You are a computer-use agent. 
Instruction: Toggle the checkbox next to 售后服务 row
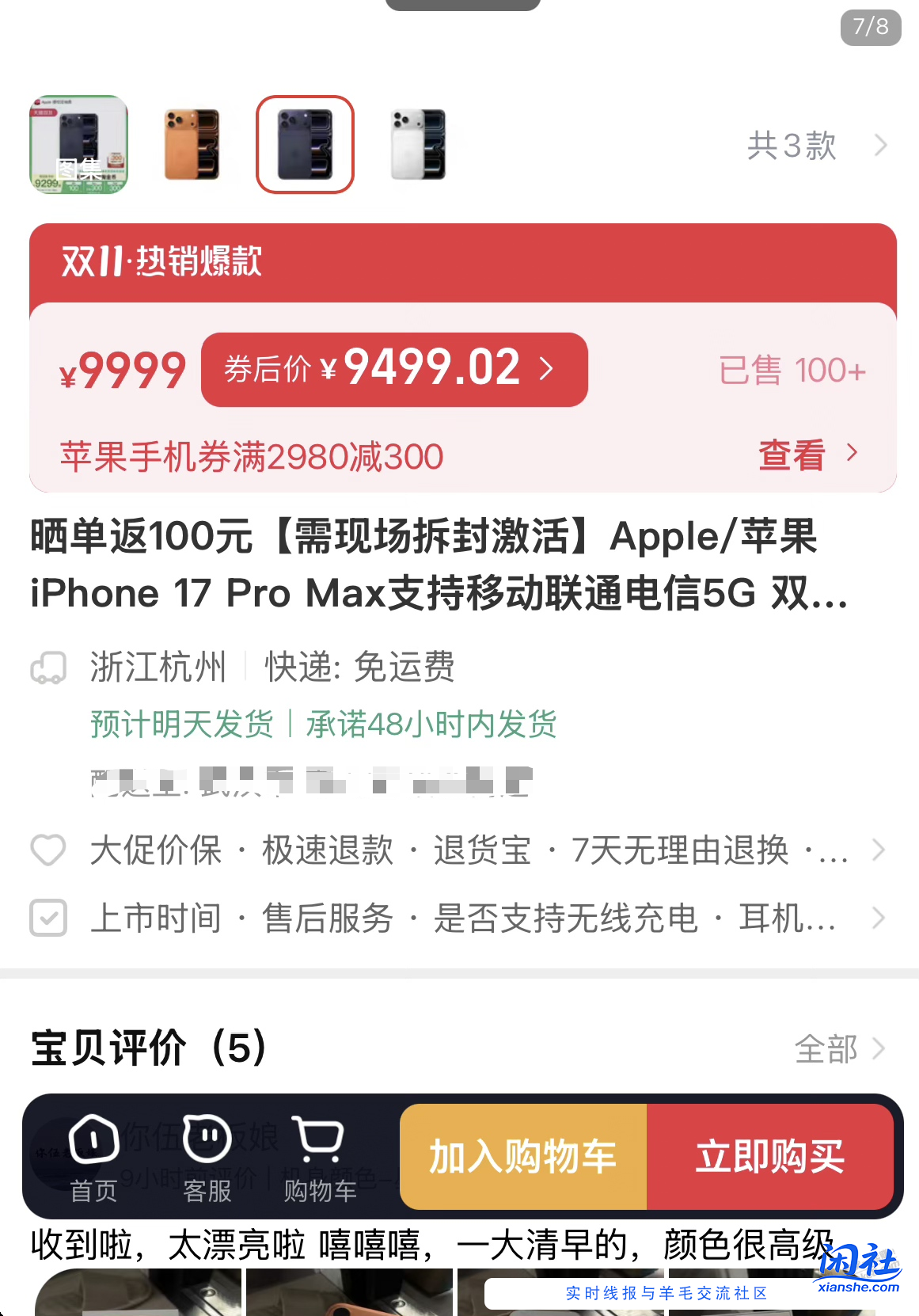48,919
